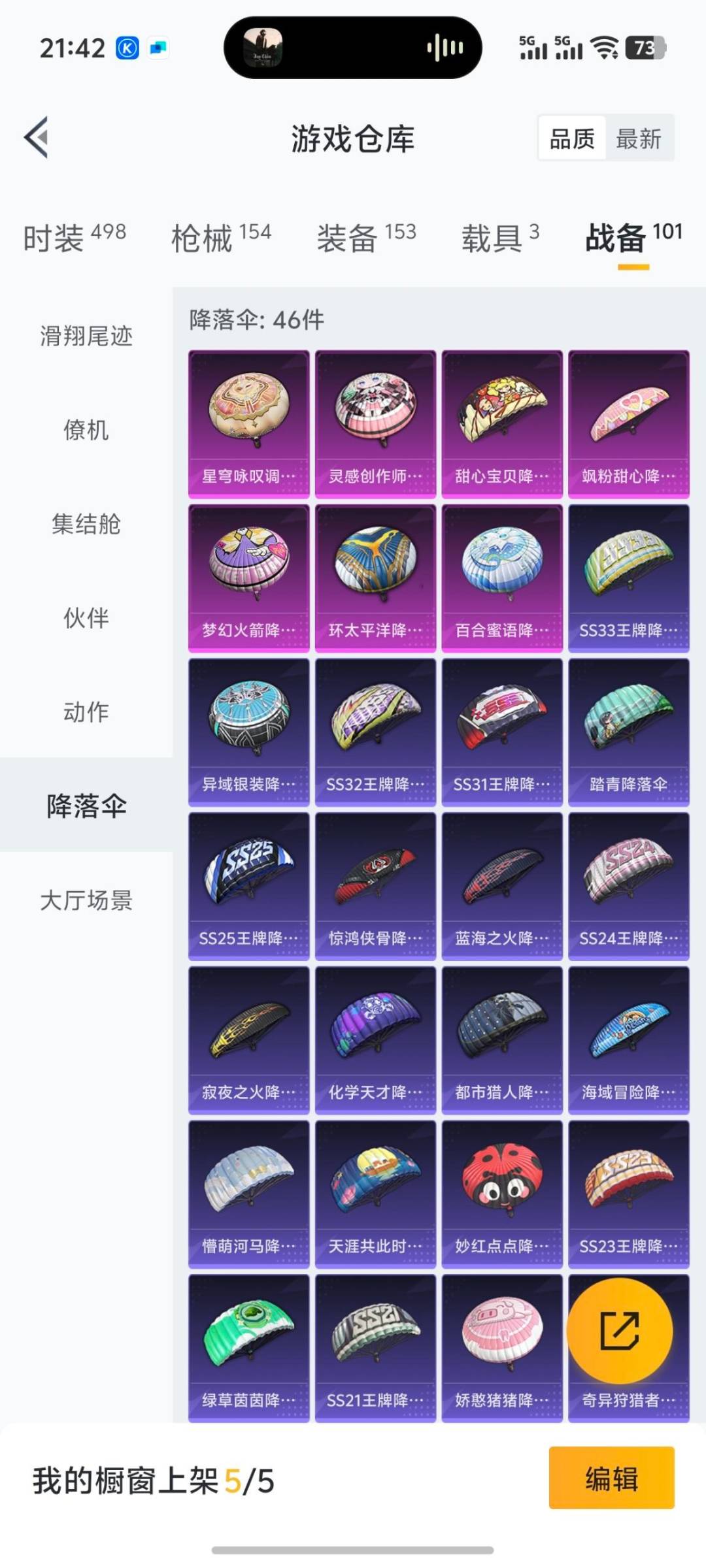Open the 伙伴 sidebar section
This screenshot has width=706, height=1568.
tap(86, 617)
